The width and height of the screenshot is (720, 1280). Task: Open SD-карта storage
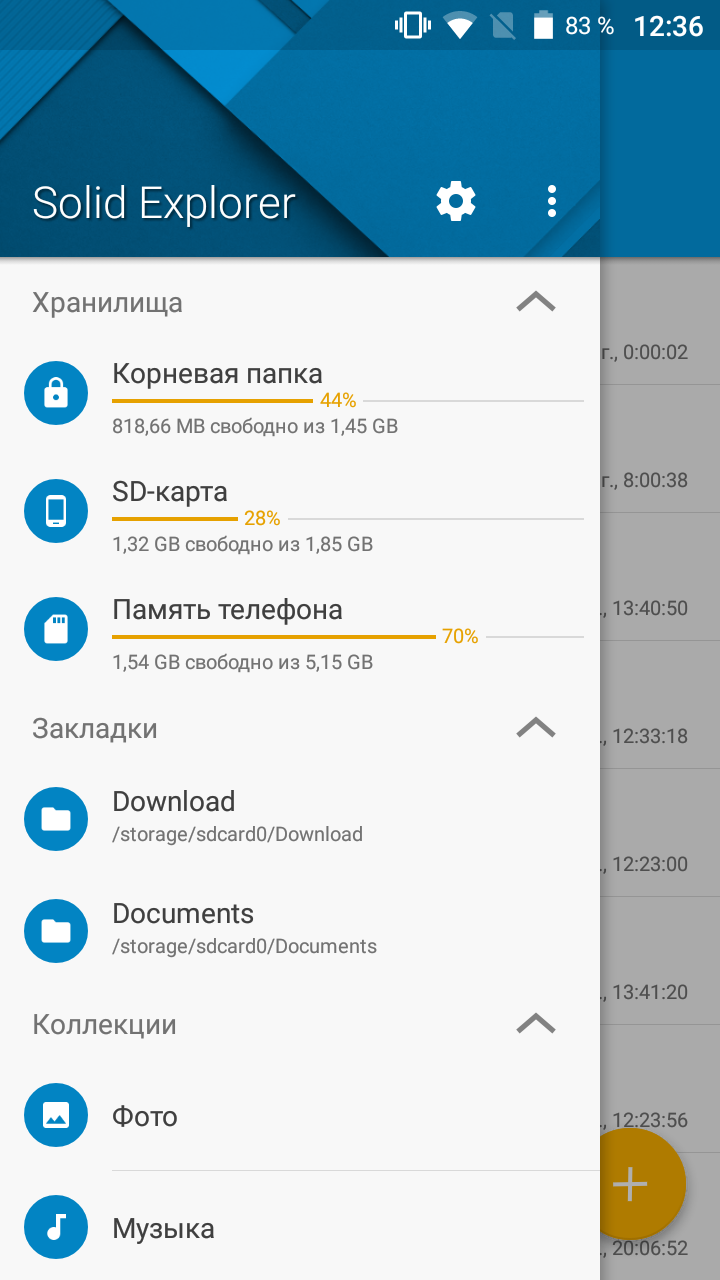(300, 516)
